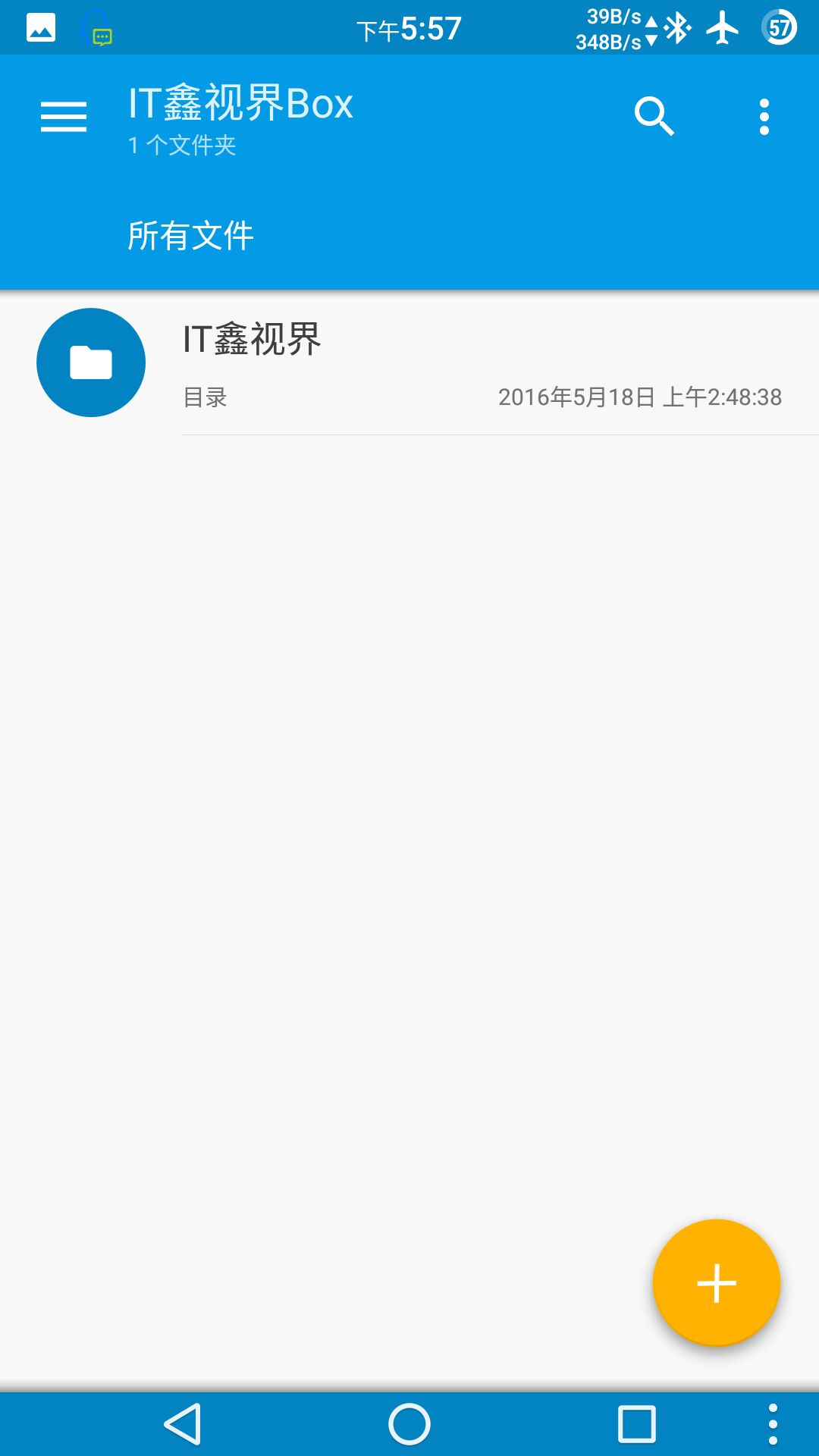Tap the Bluetooth icon in the status bar
Image resolution: width=819 pixels, height=1456 pixels.
click(677, 27)
